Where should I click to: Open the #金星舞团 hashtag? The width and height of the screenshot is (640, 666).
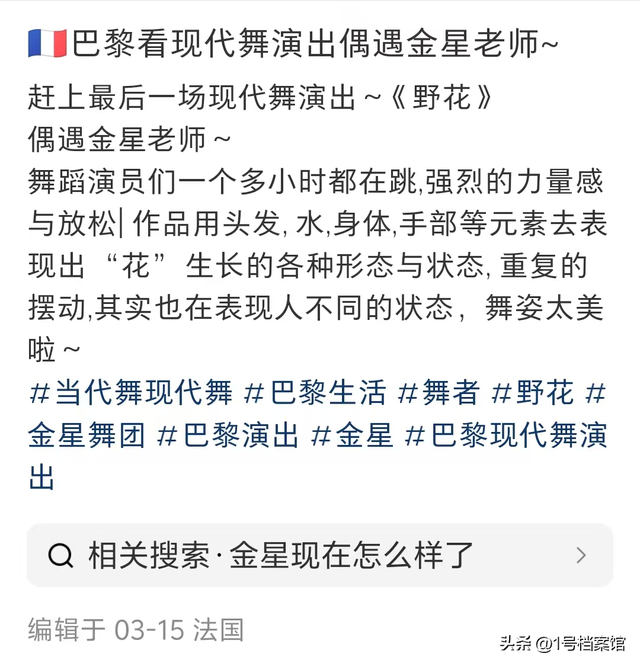[x=87, y=436]
